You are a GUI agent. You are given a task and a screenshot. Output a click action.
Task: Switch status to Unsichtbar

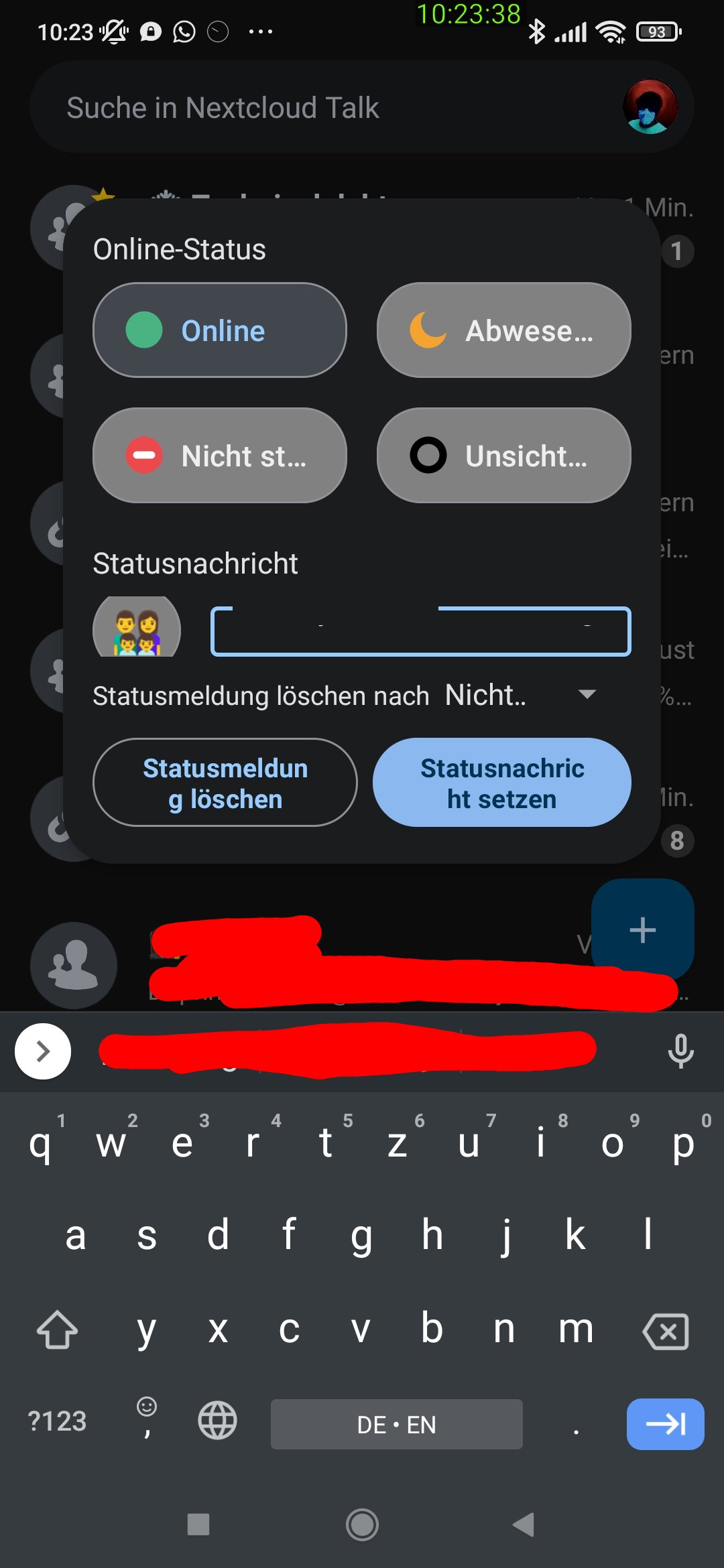[x=503, y=455]
